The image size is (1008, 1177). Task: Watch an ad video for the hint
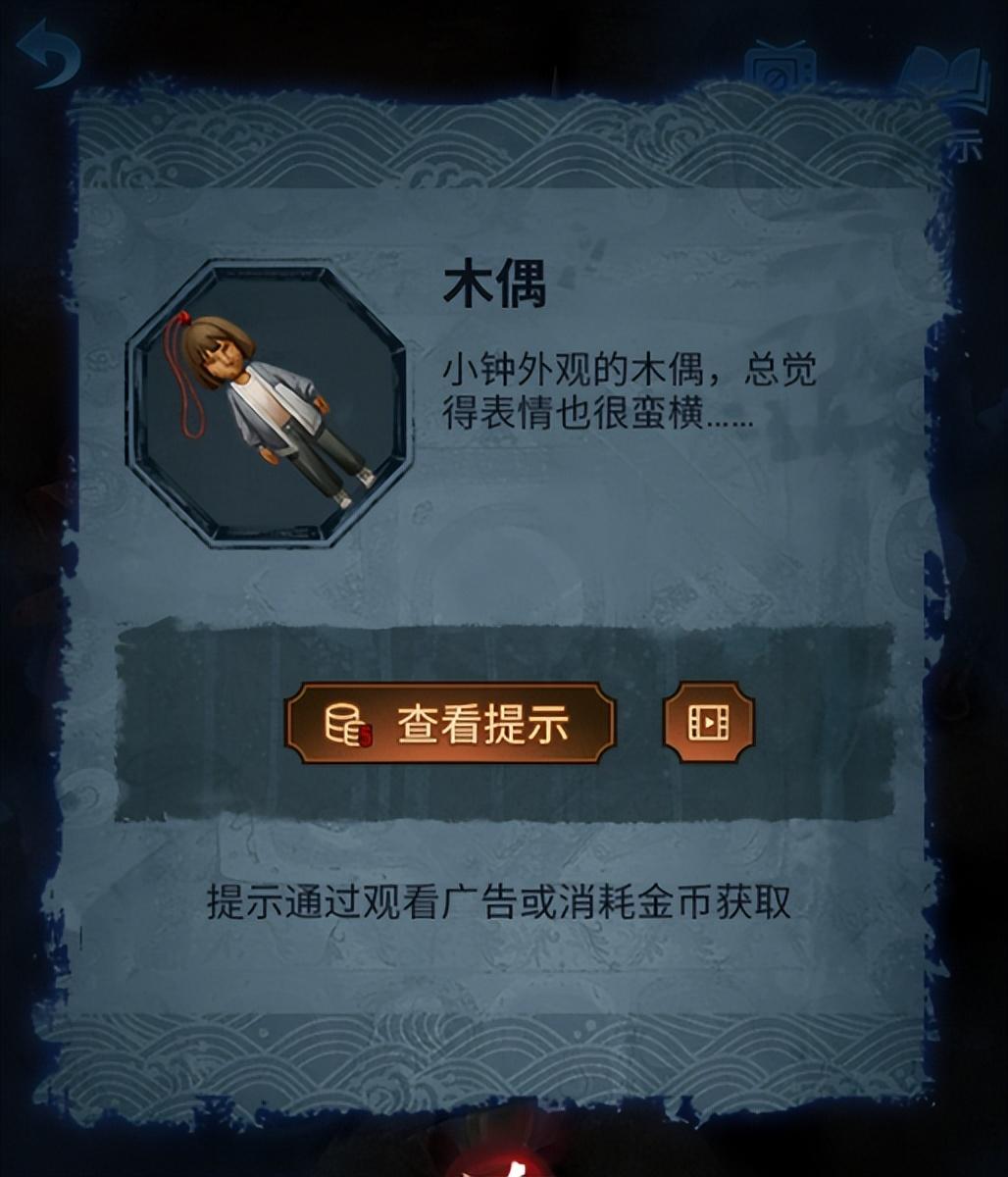click(709, 724)
